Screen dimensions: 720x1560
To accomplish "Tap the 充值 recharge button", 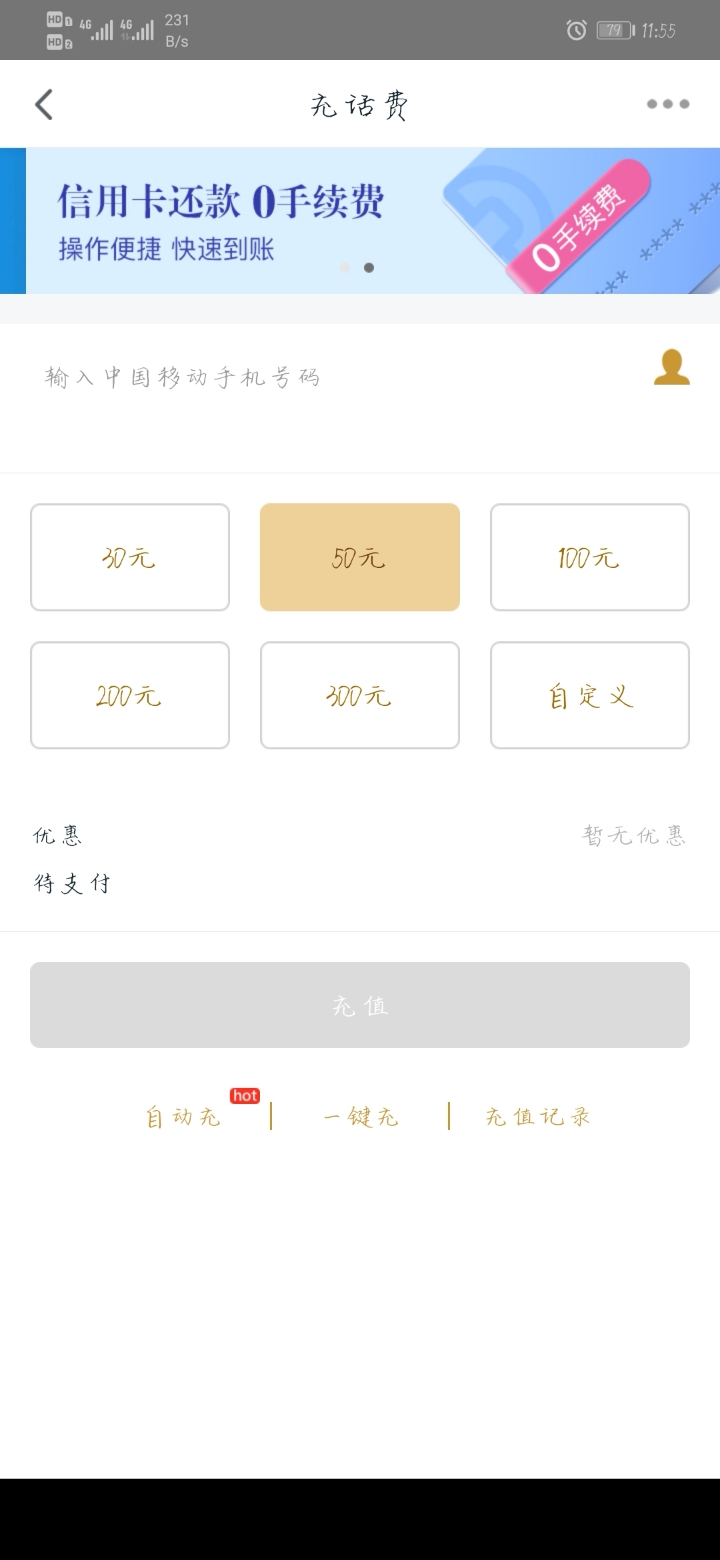I will click(x=360, y=1005).
